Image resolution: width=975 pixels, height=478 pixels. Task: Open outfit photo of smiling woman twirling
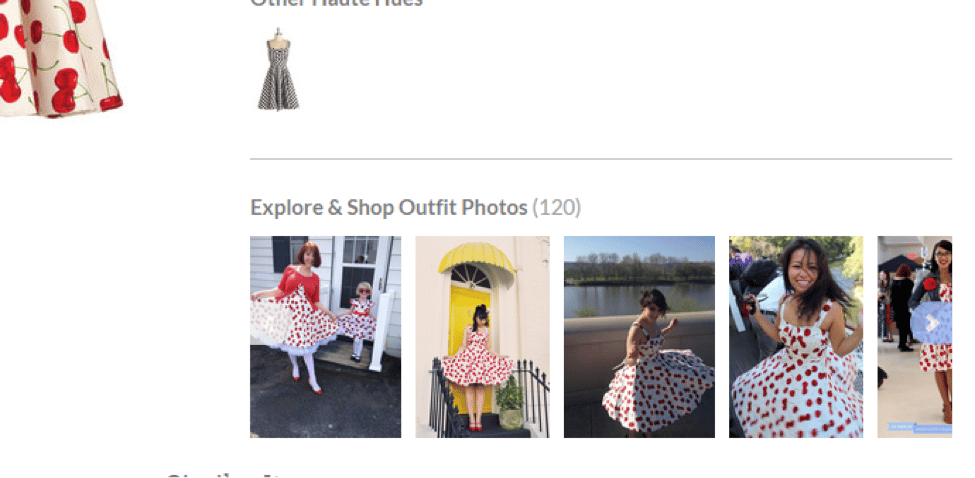click(795, 337)
